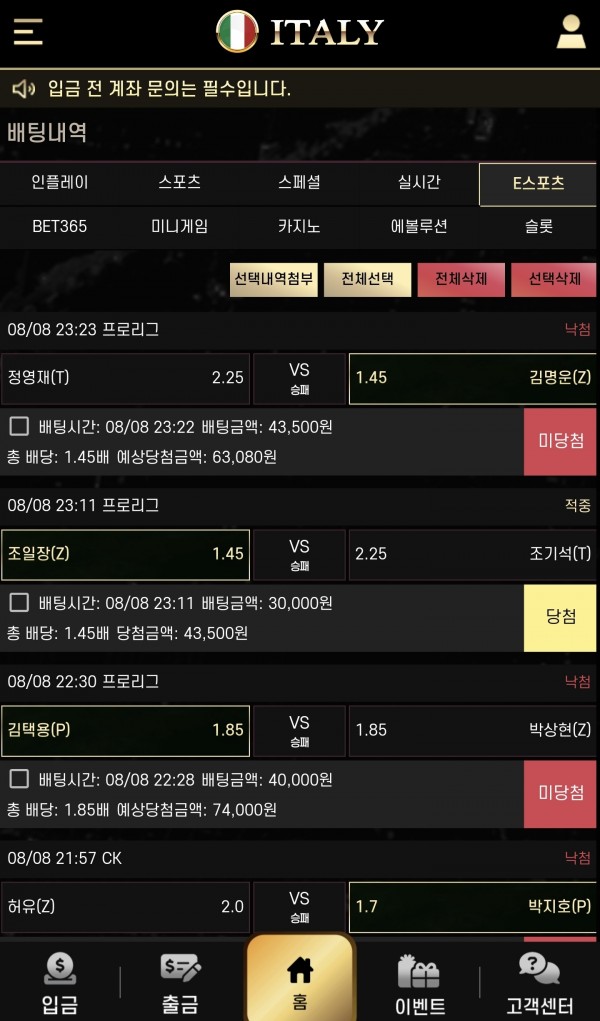Check the box for the 43,500원 bet
The width and height of the screenshot is (600, 1021).
click(20, 427)
